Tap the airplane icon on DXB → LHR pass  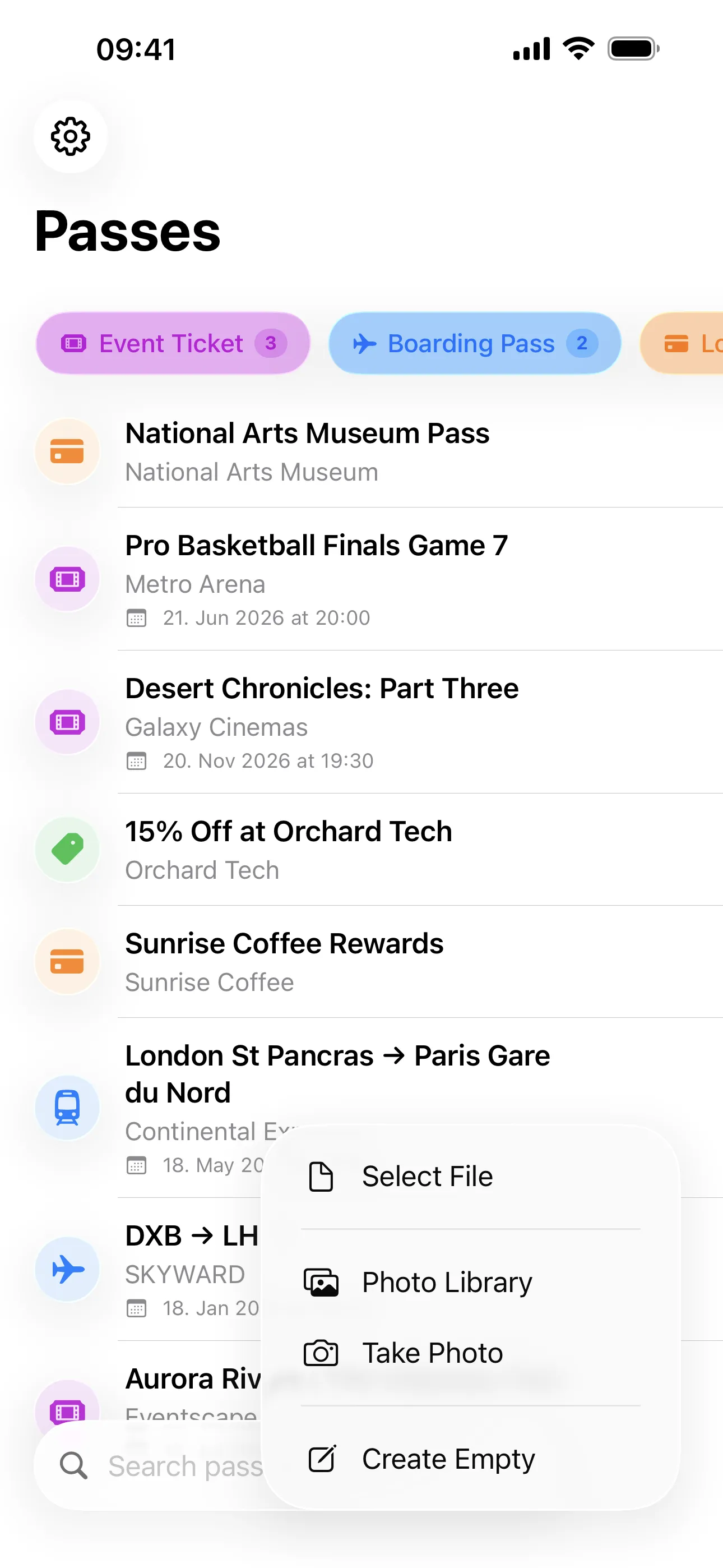click(x=67, y=1269)
